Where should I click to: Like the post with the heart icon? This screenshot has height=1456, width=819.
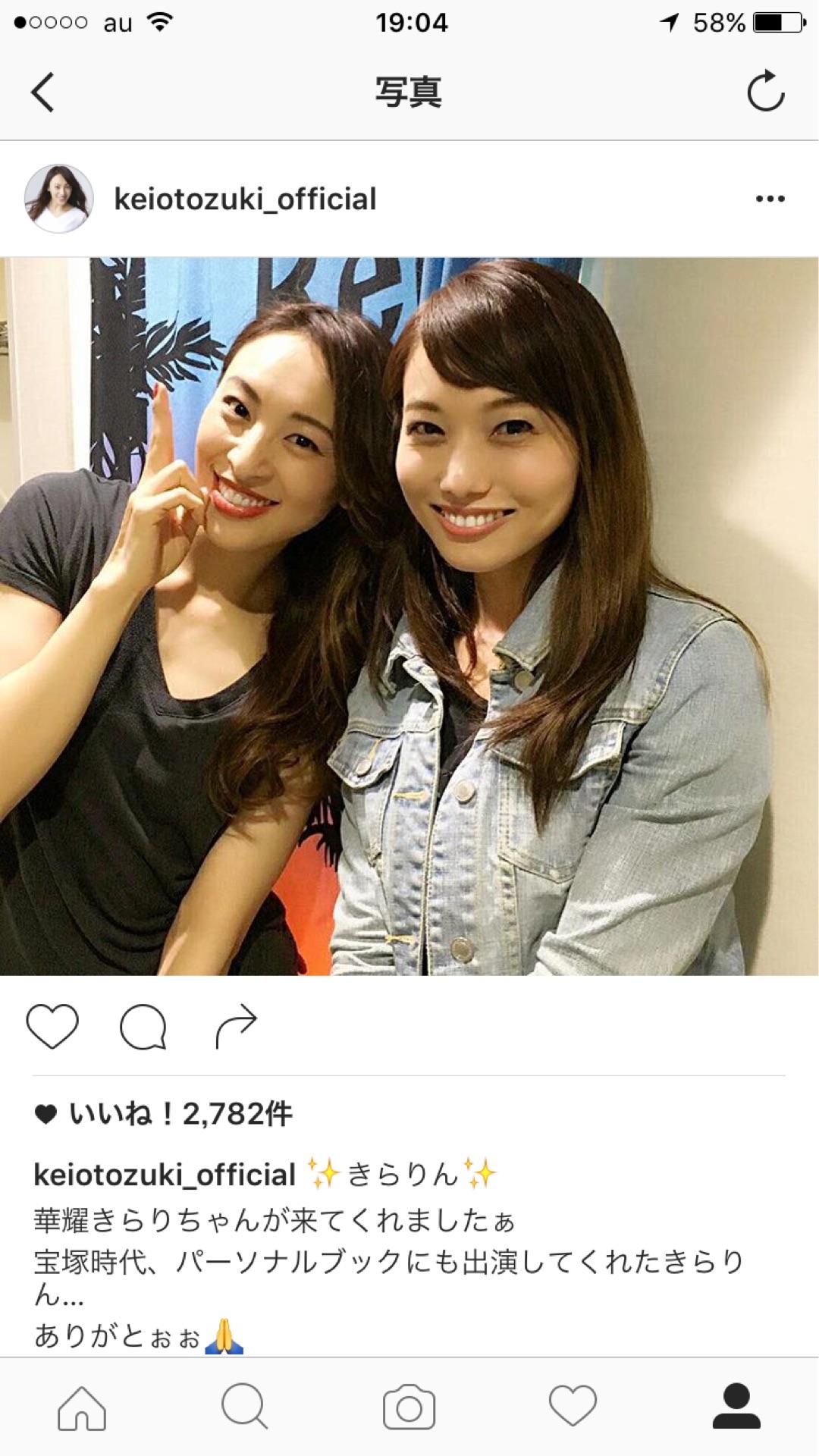point(52,1026)
